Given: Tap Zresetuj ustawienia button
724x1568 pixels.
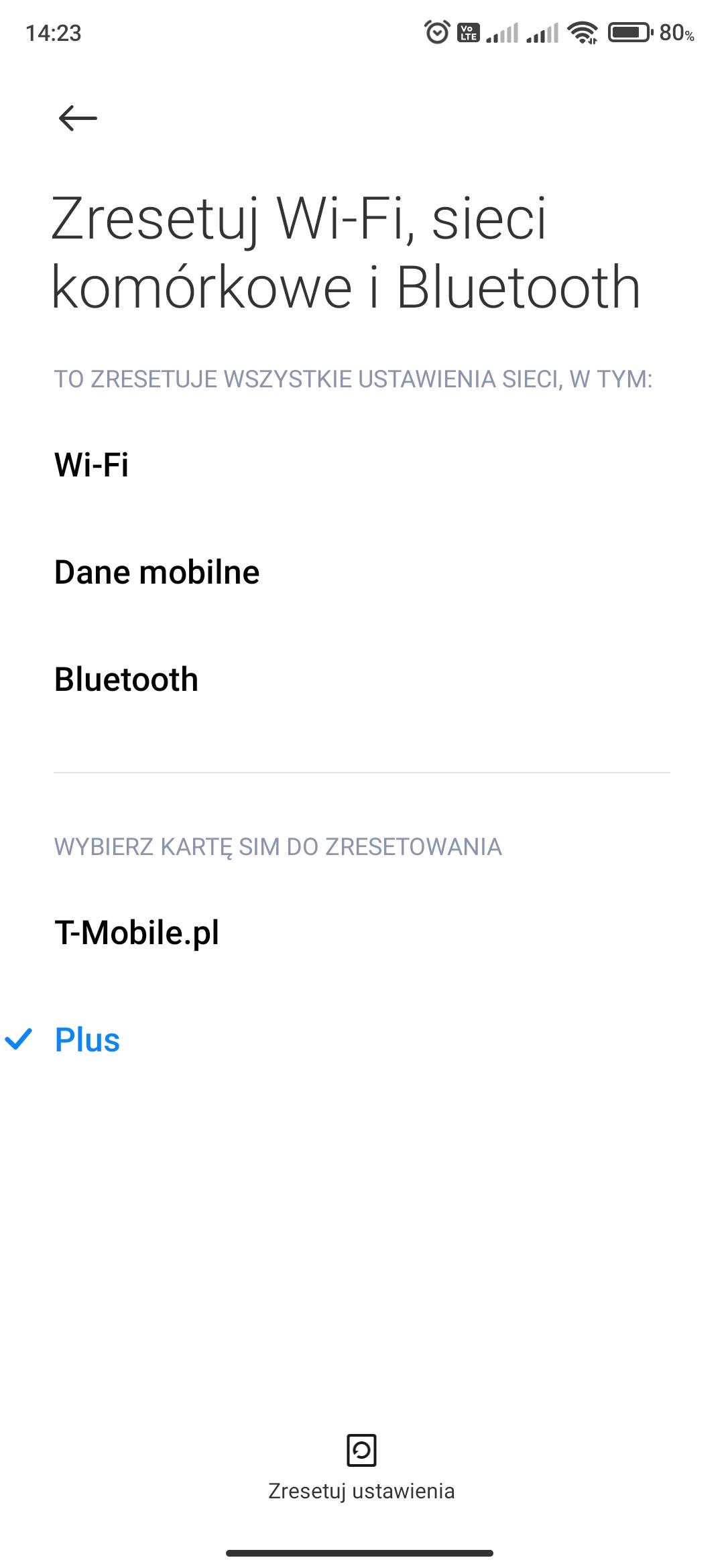Looking at the screenshot, I should [x=361, y=1467].
